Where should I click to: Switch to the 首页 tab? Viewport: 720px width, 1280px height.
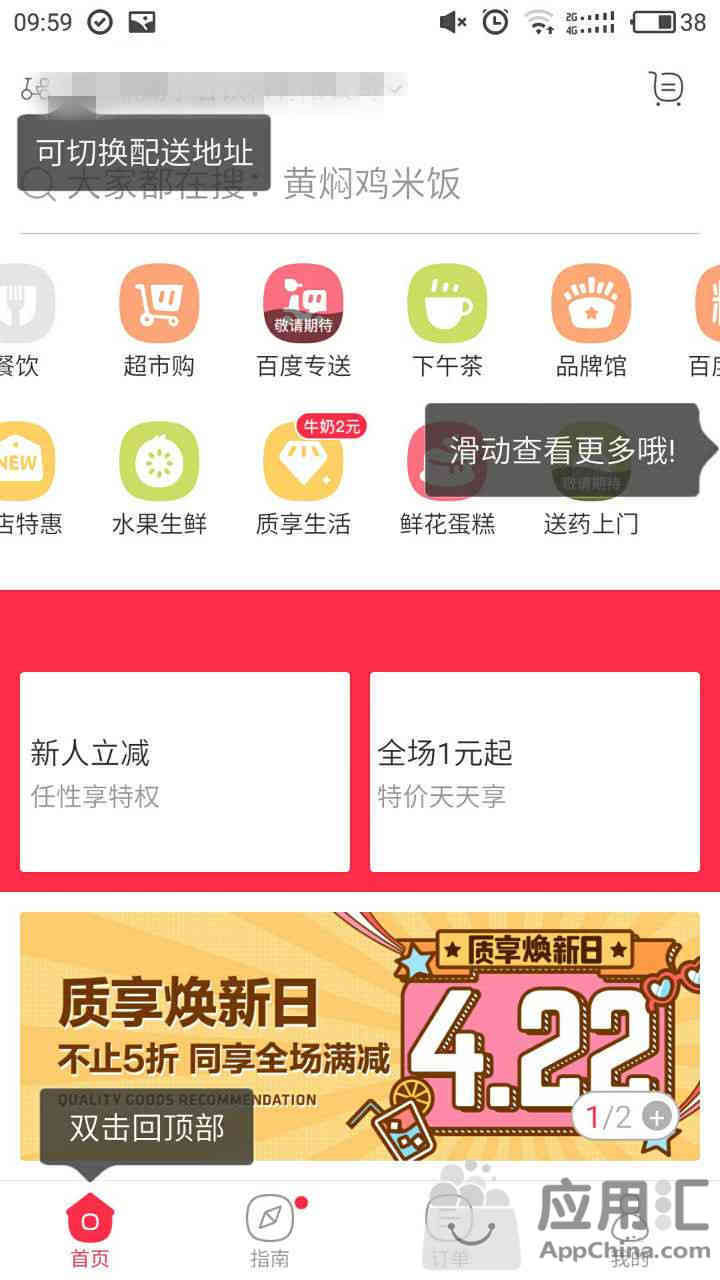90,1232
